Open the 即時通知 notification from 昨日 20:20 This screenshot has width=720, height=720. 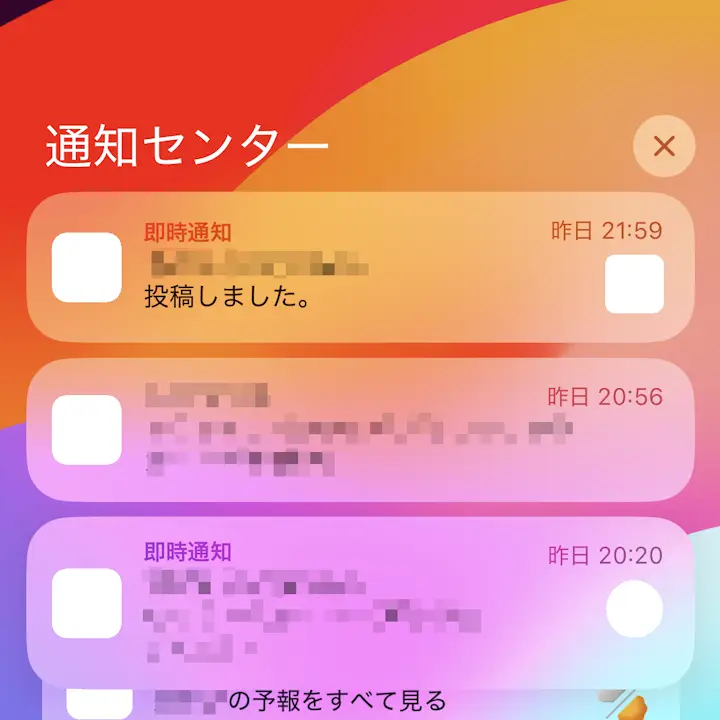pos(360,602)
